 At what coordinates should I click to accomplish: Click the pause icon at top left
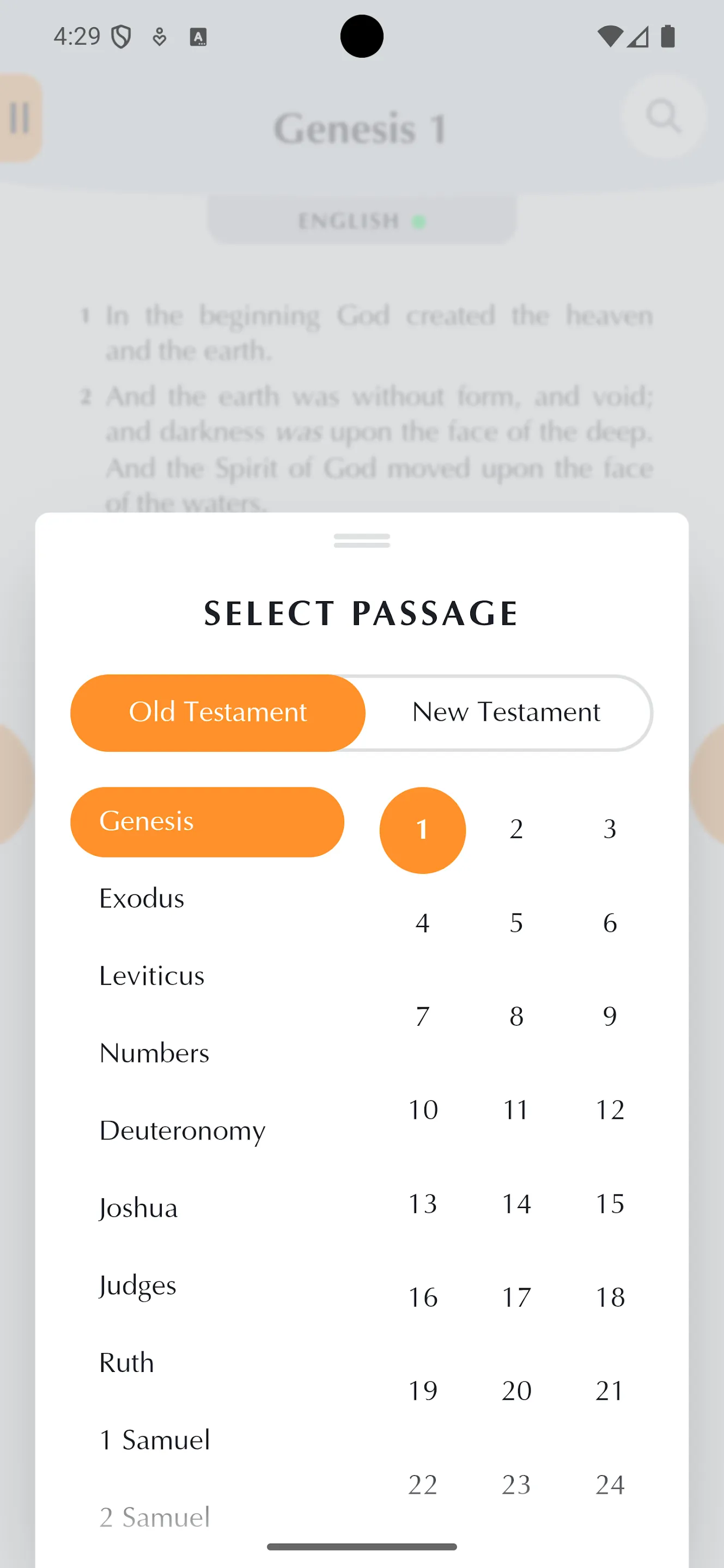pyautogui.click(x=20, y=117)
